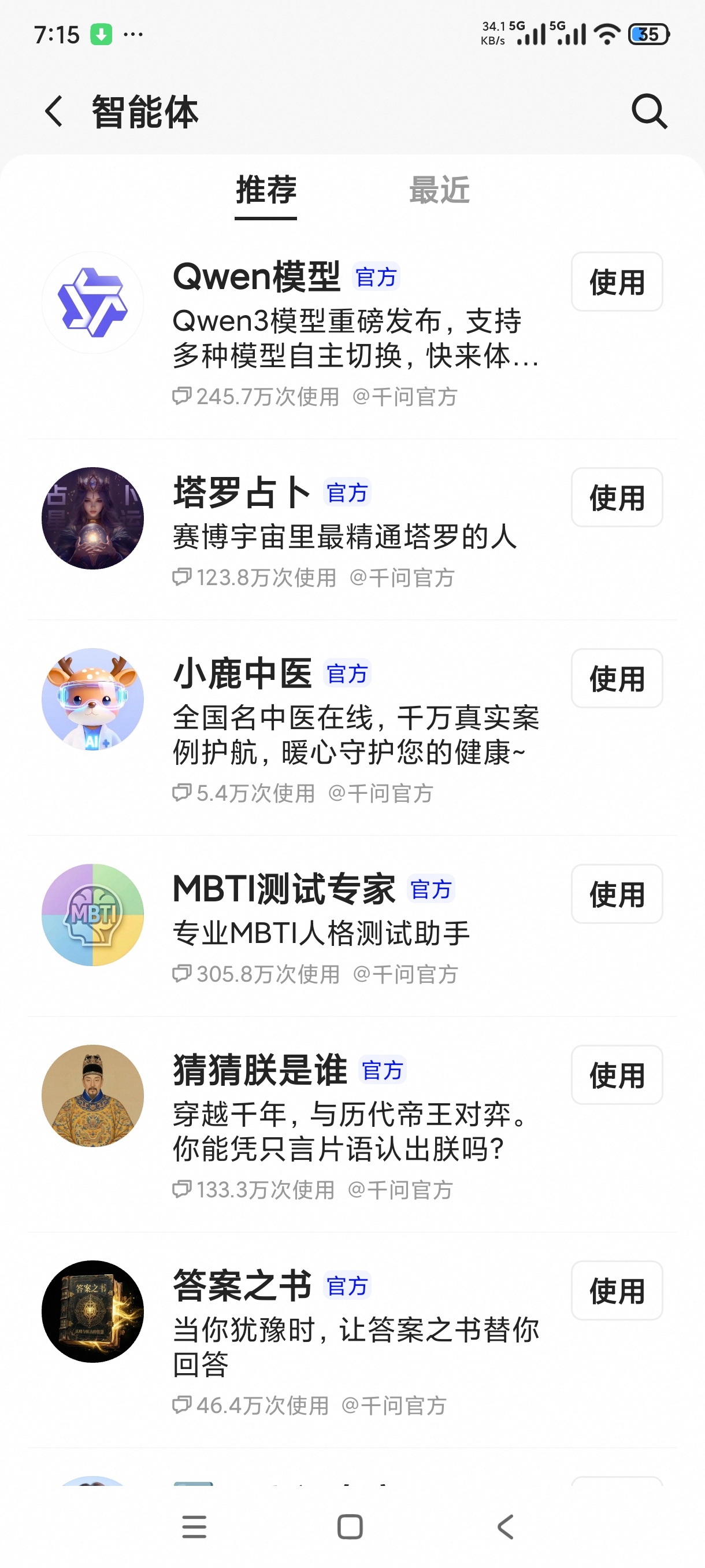Tap 使用 beside 猜猜朕是谁

coord(617,1075)
